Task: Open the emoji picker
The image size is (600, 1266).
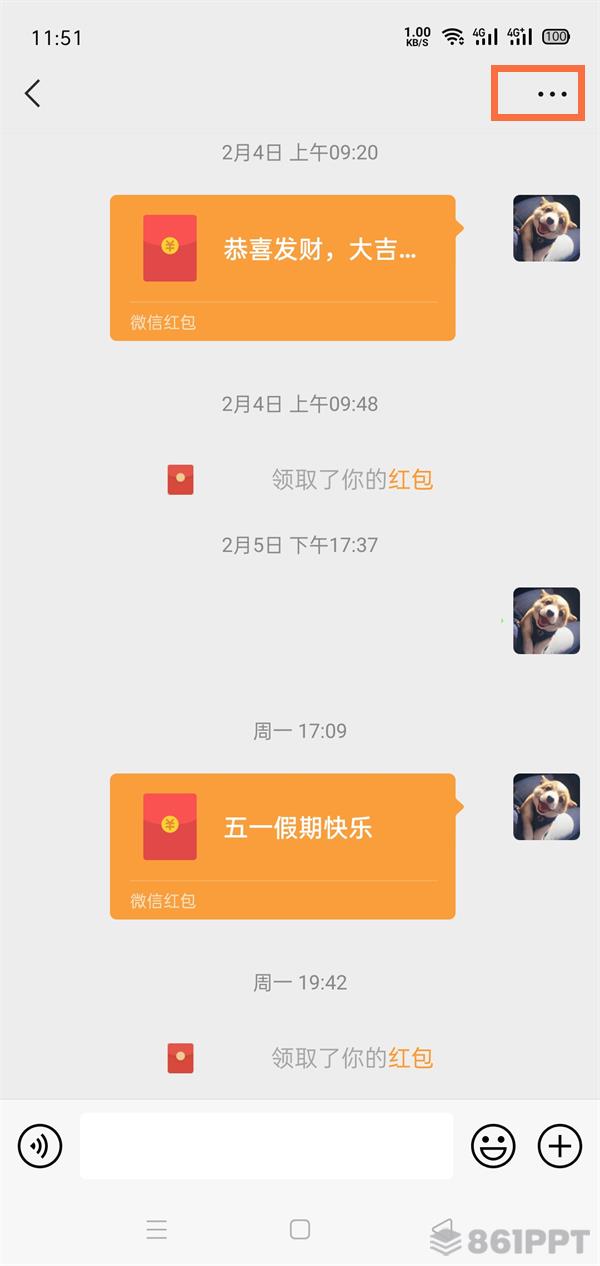Action: pyautogui.click(x=493, y=1146)
